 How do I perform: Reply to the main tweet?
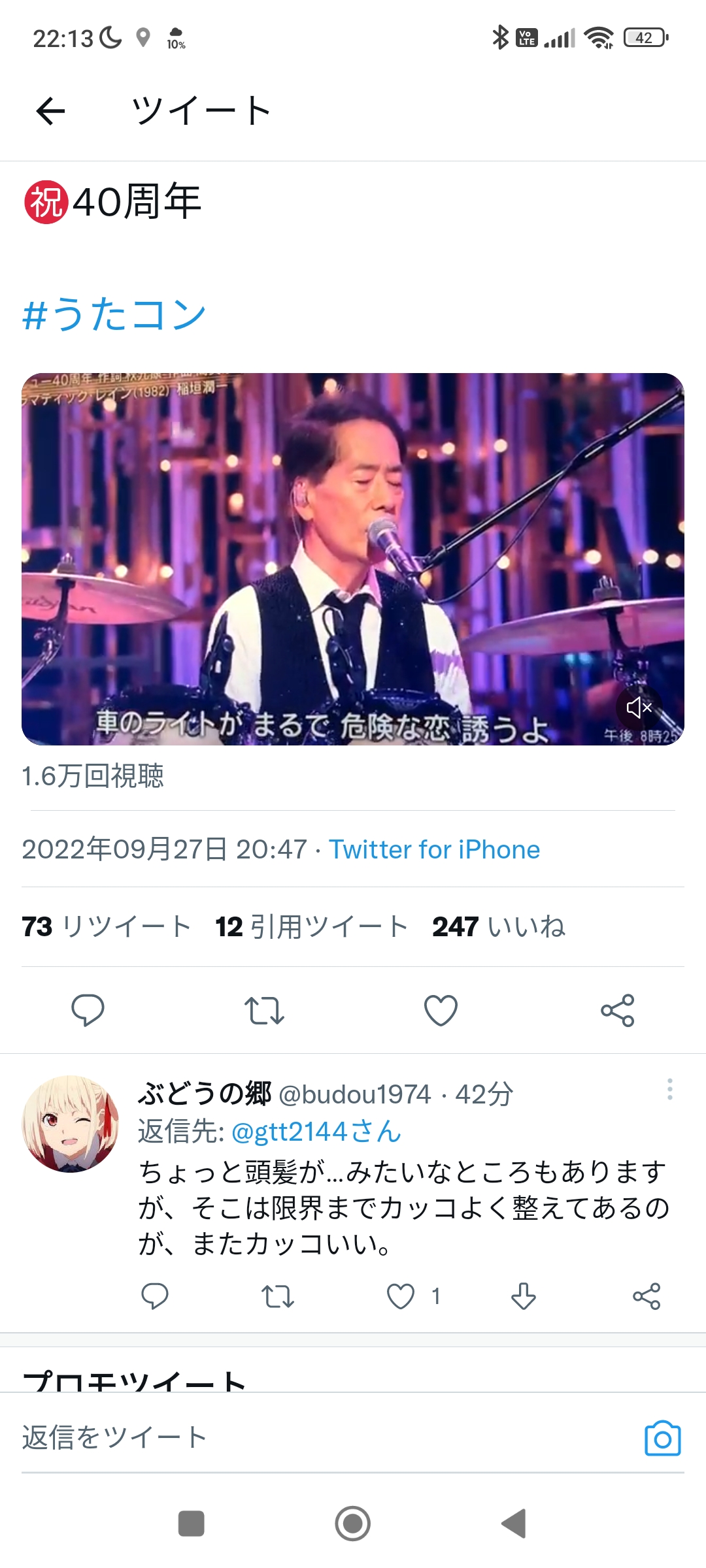(x=88, y=1010)
